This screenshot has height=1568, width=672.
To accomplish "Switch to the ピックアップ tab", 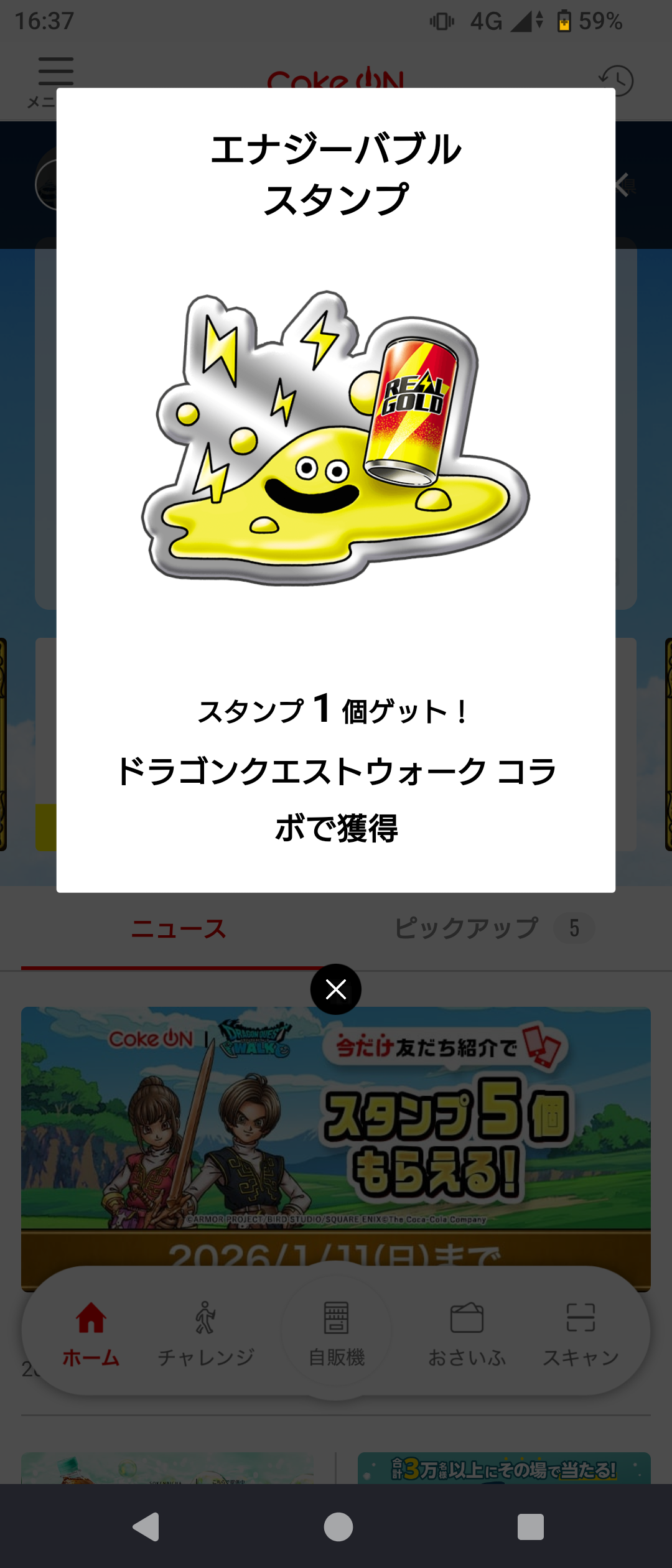I will tap(467, 928).
